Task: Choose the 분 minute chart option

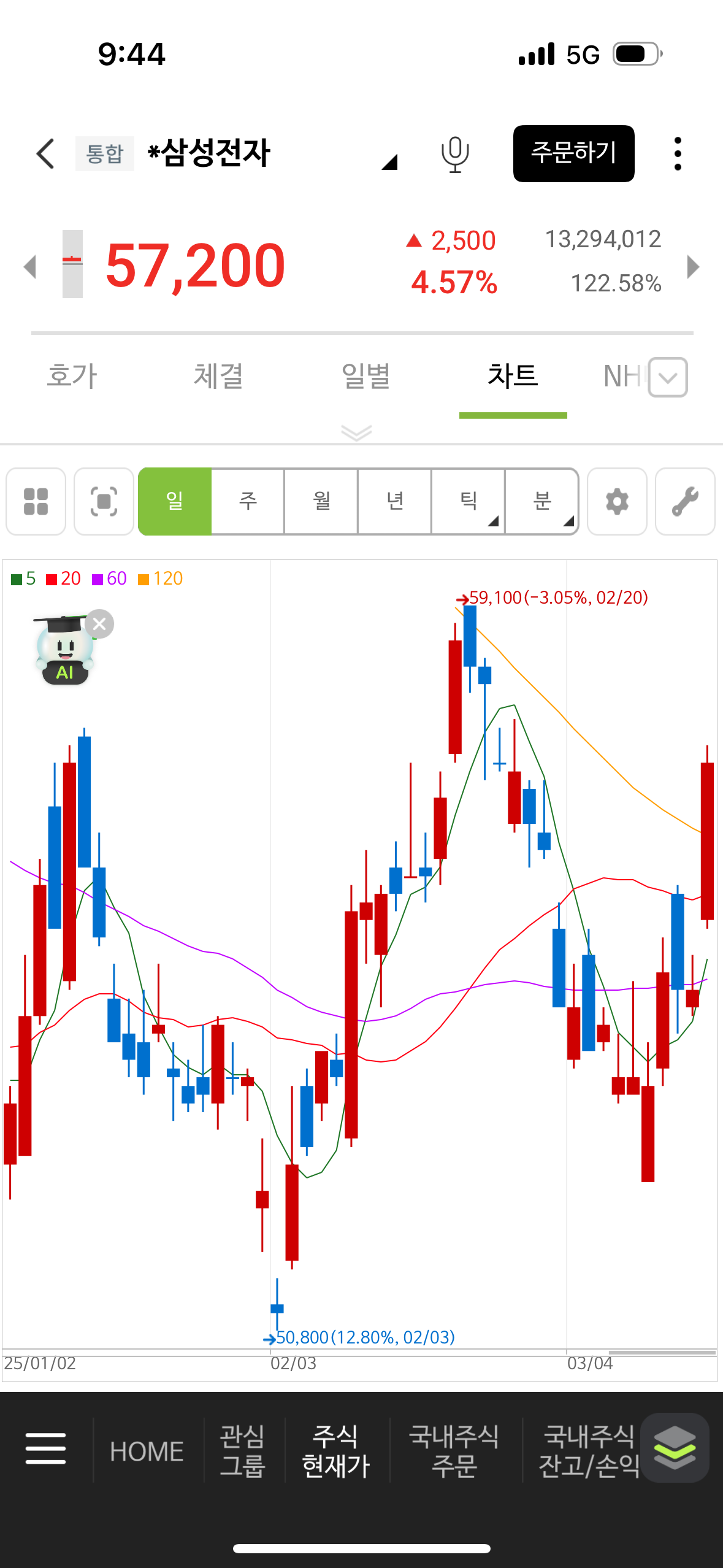Action: (542, 502)
